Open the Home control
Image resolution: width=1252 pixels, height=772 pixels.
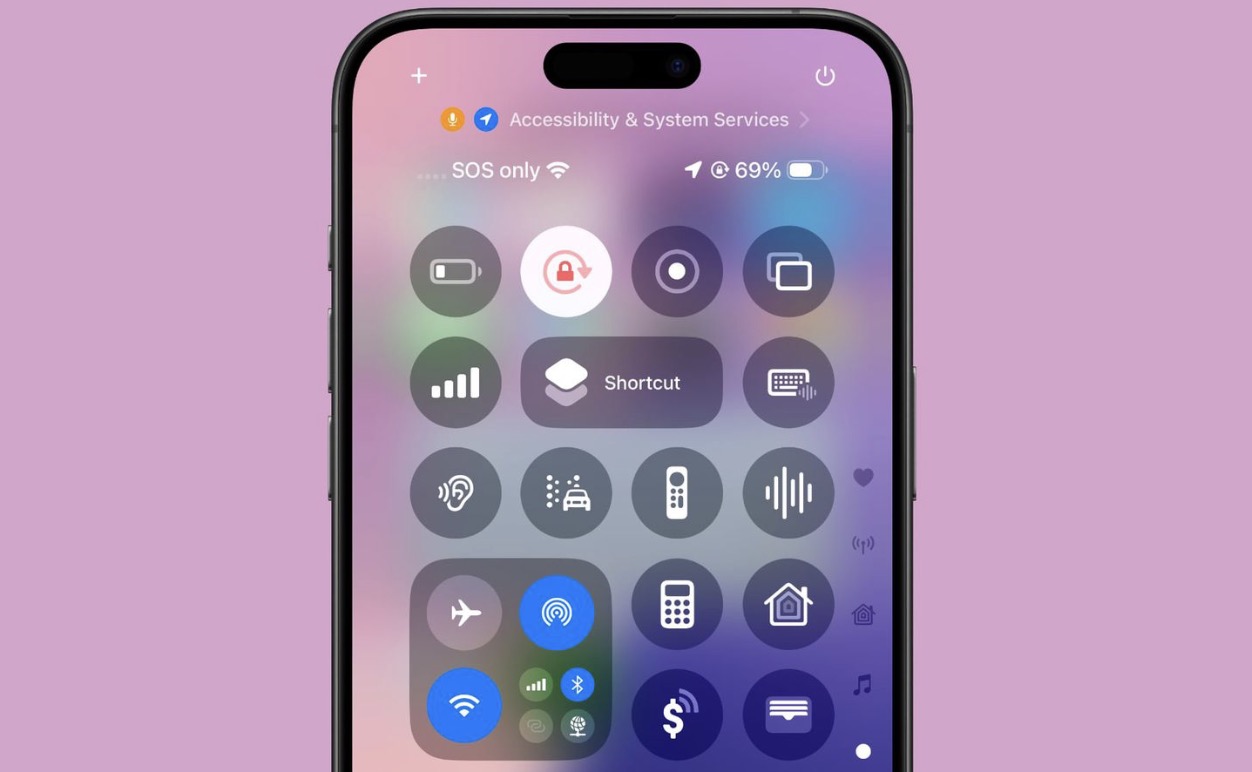tap(788, 604)
